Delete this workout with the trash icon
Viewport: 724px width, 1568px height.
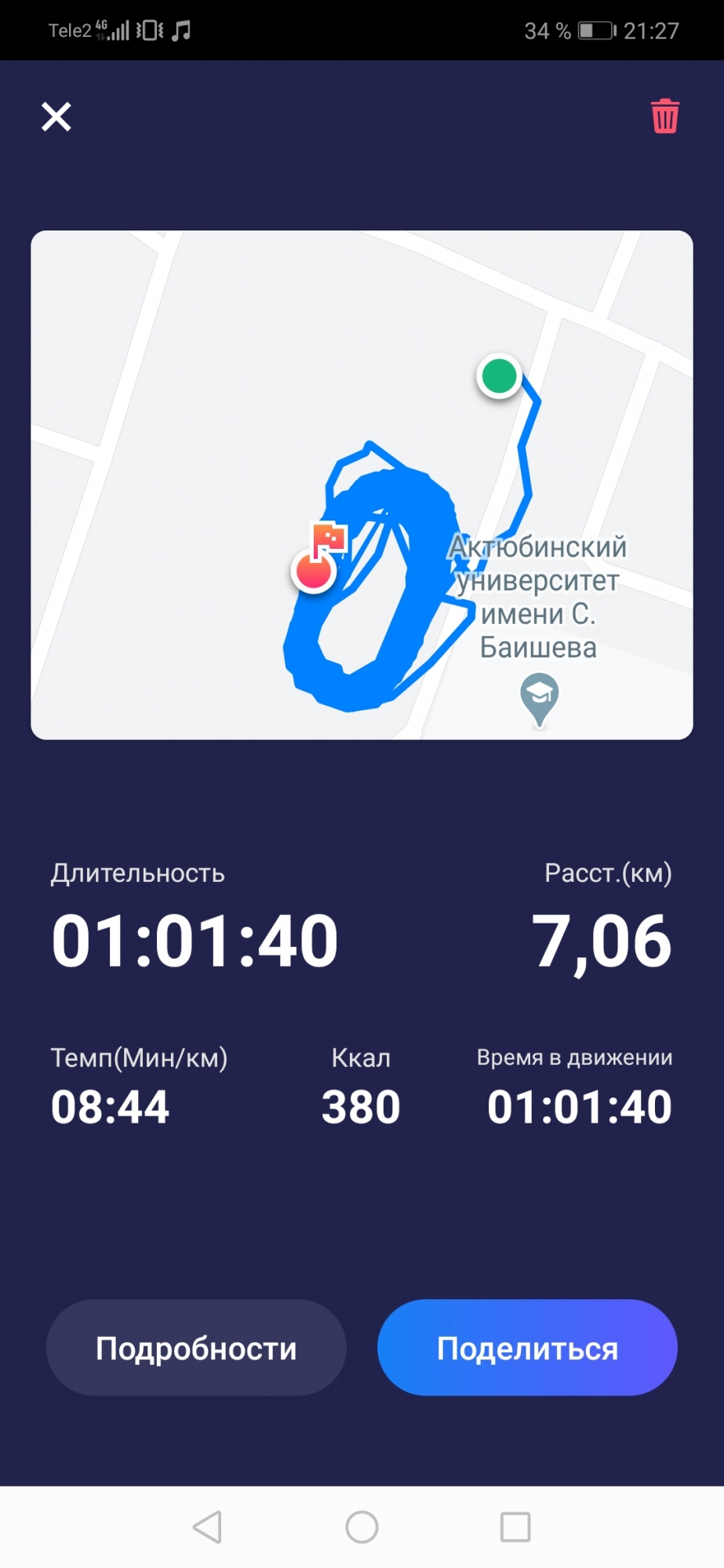(x=664, y=117)
